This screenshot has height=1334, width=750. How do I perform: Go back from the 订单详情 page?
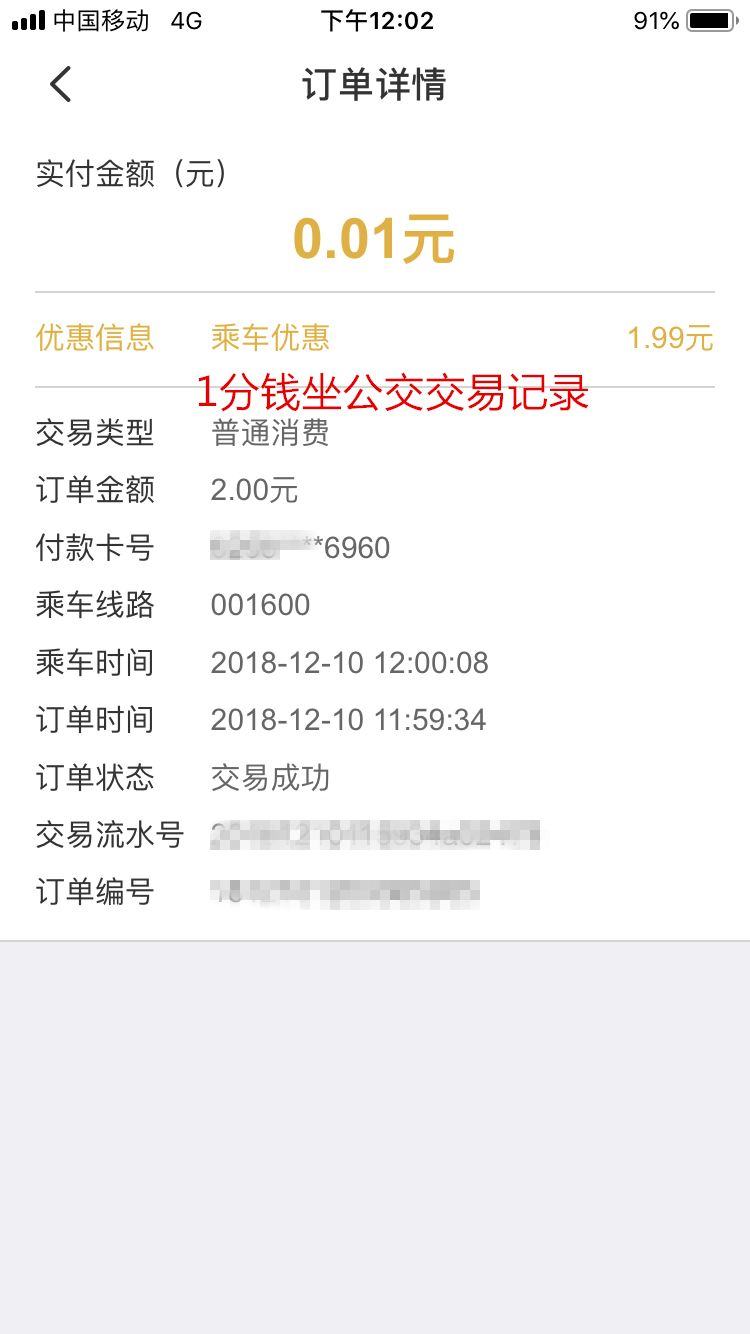click(61, 85)
